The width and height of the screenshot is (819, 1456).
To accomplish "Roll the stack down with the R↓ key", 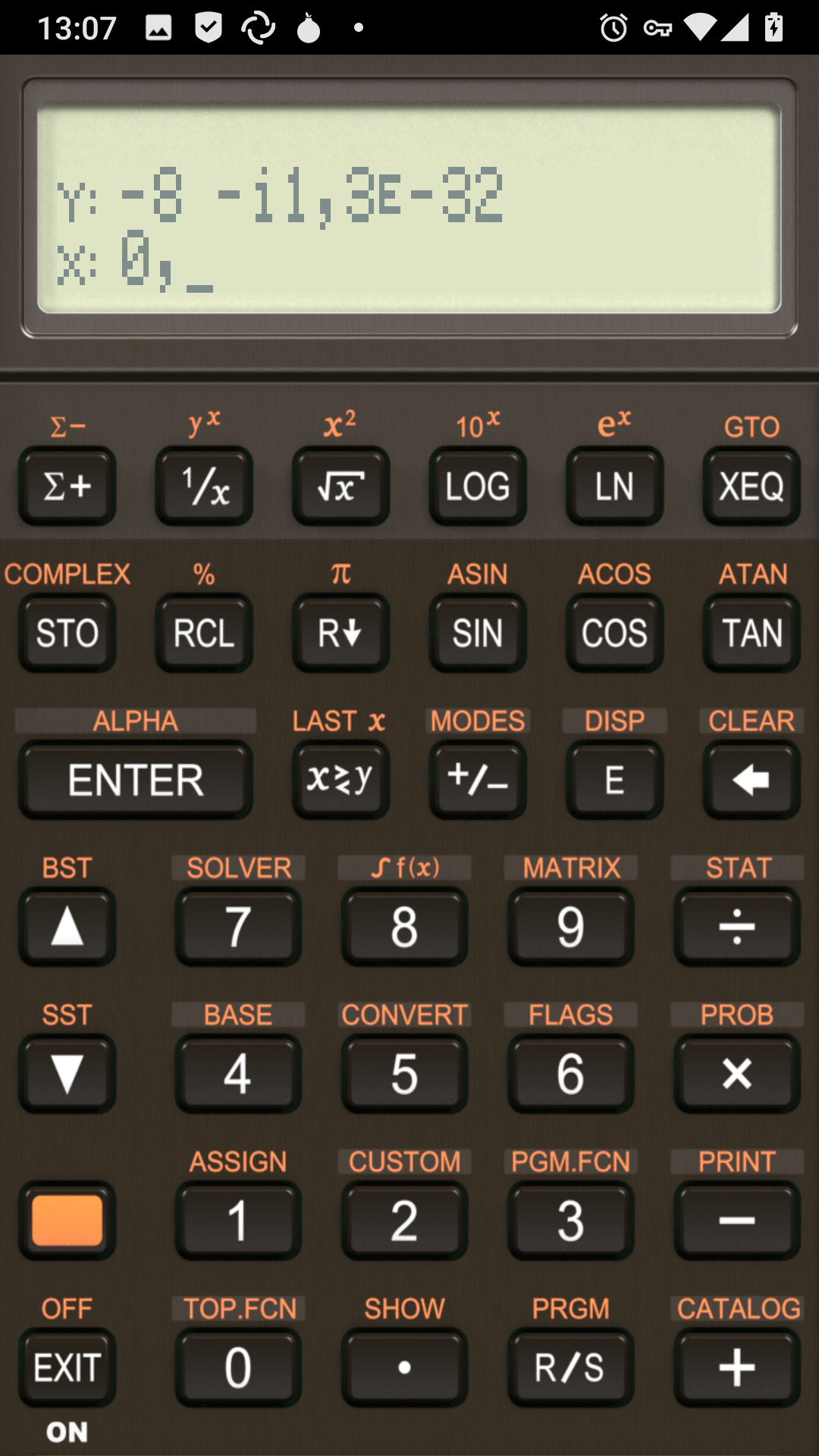I will [x=341, y=633].
